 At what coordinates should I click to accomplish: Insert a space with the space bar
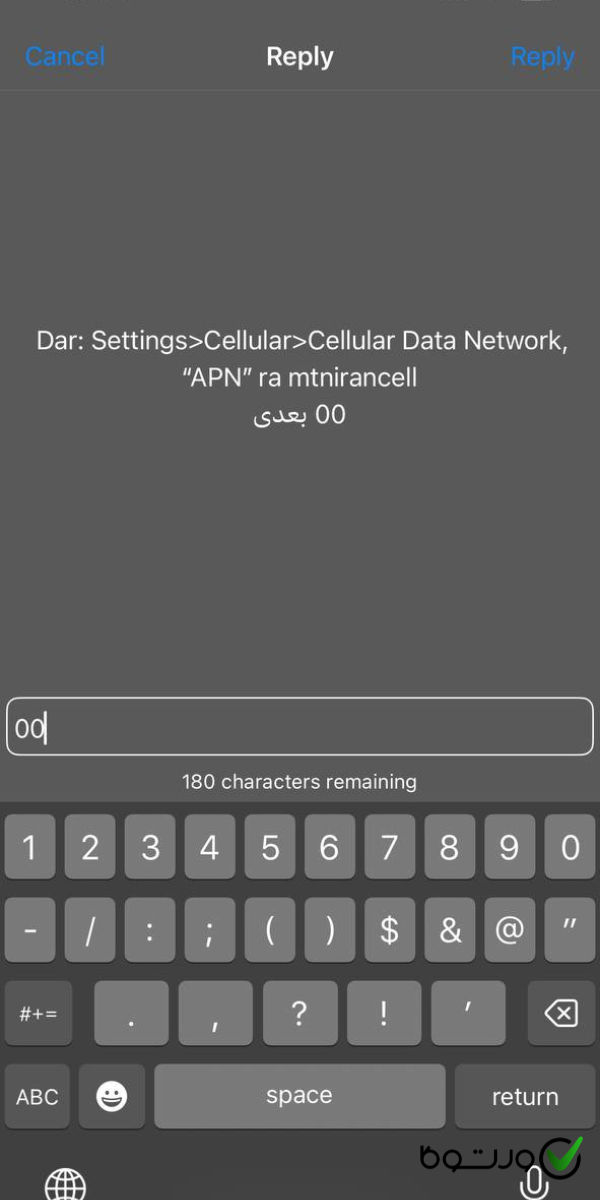(x=299, y=1097)
